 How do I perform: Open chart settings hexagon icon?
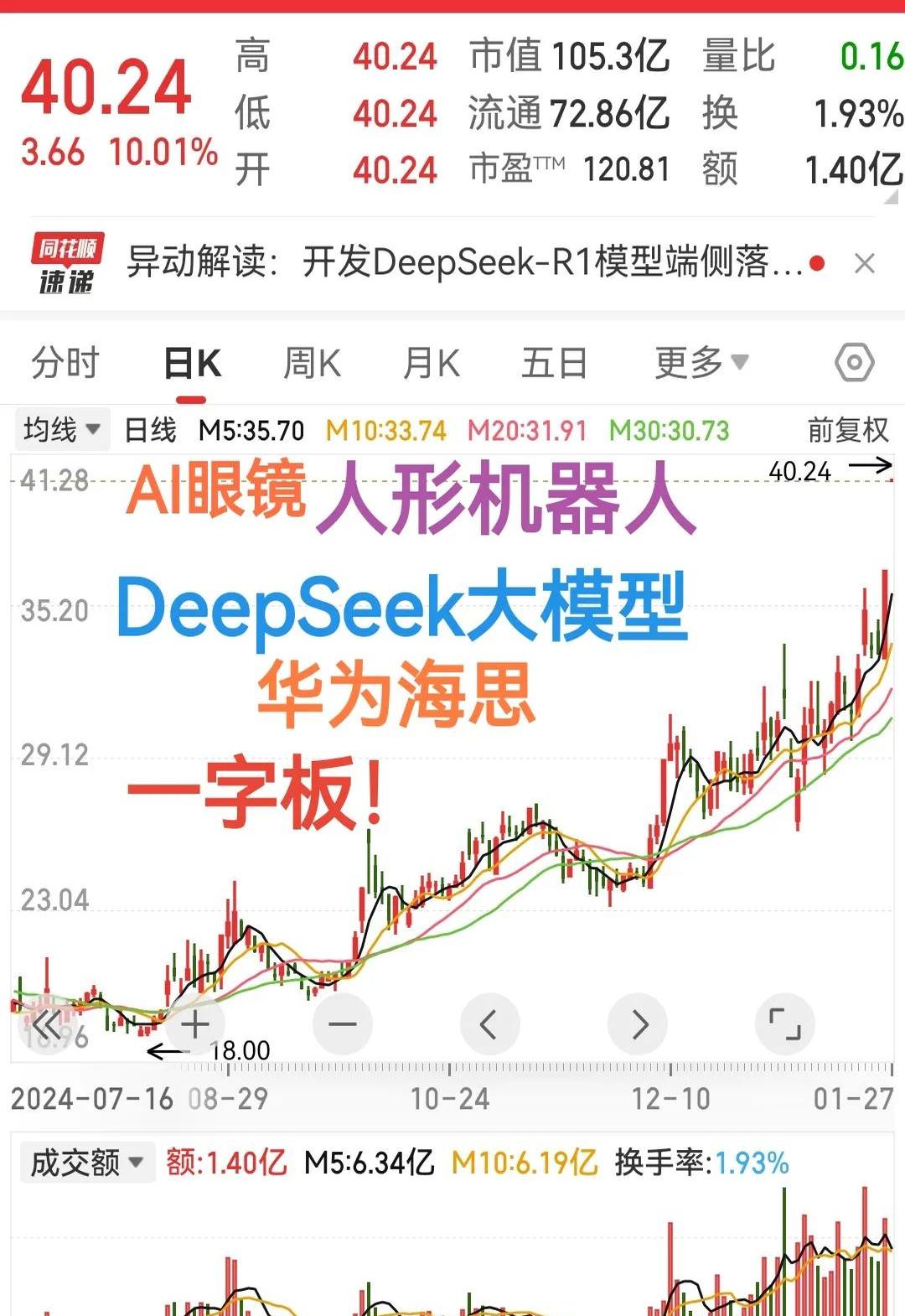tap(854, 364)
